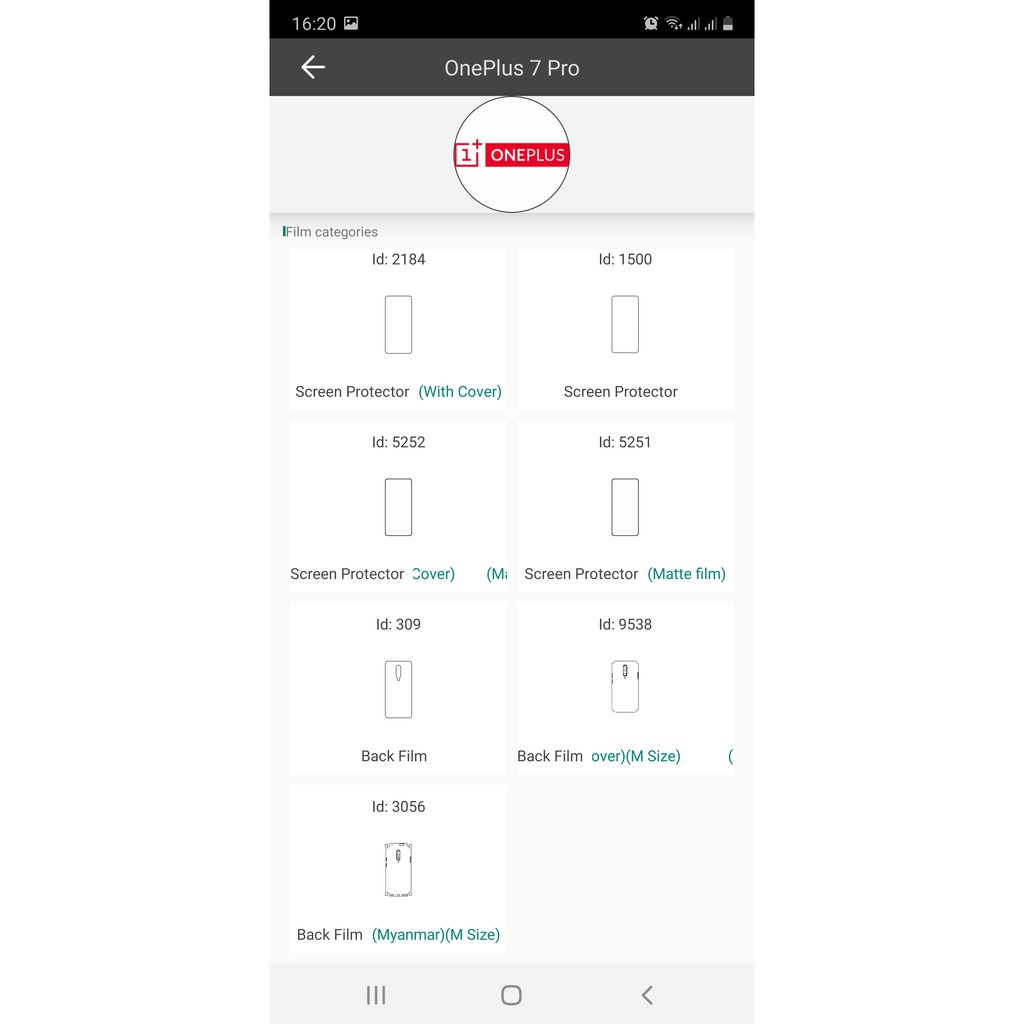This screenshot has height=1024, width=1024.
Task: Open the recent apps view
Action: (376, 995)
